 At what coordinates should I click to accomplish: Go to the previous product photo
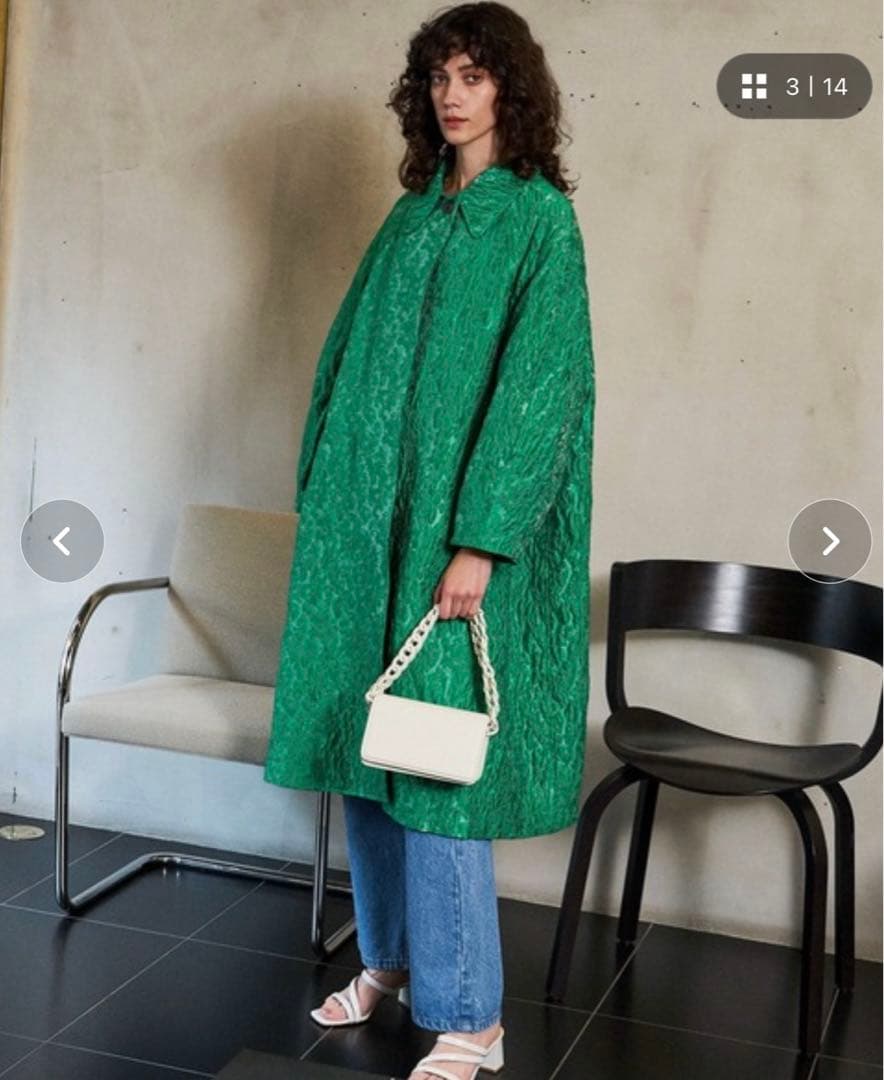pyautogui.click(x=62, y=541)
